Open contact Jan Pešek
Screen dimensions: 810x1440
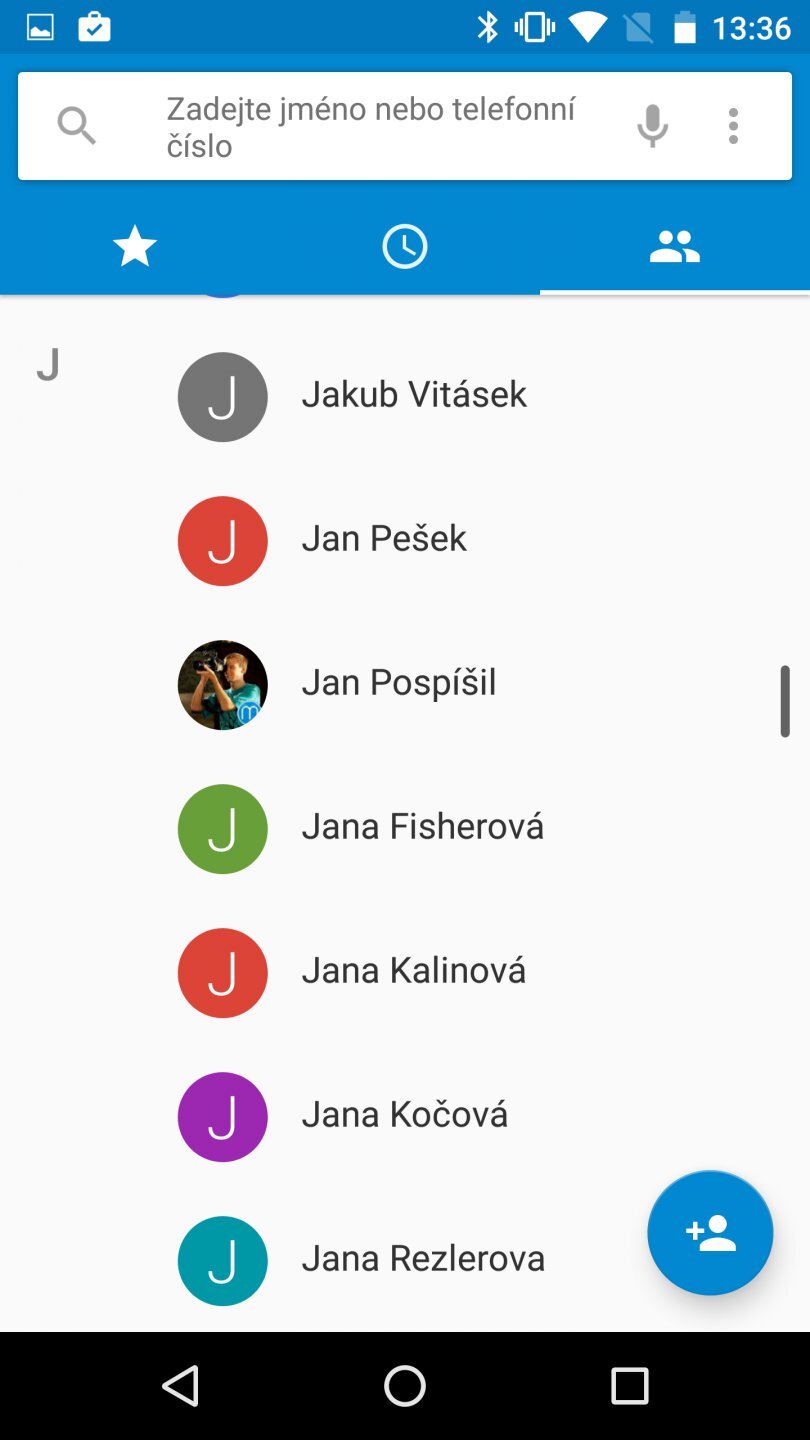(384, 540)
